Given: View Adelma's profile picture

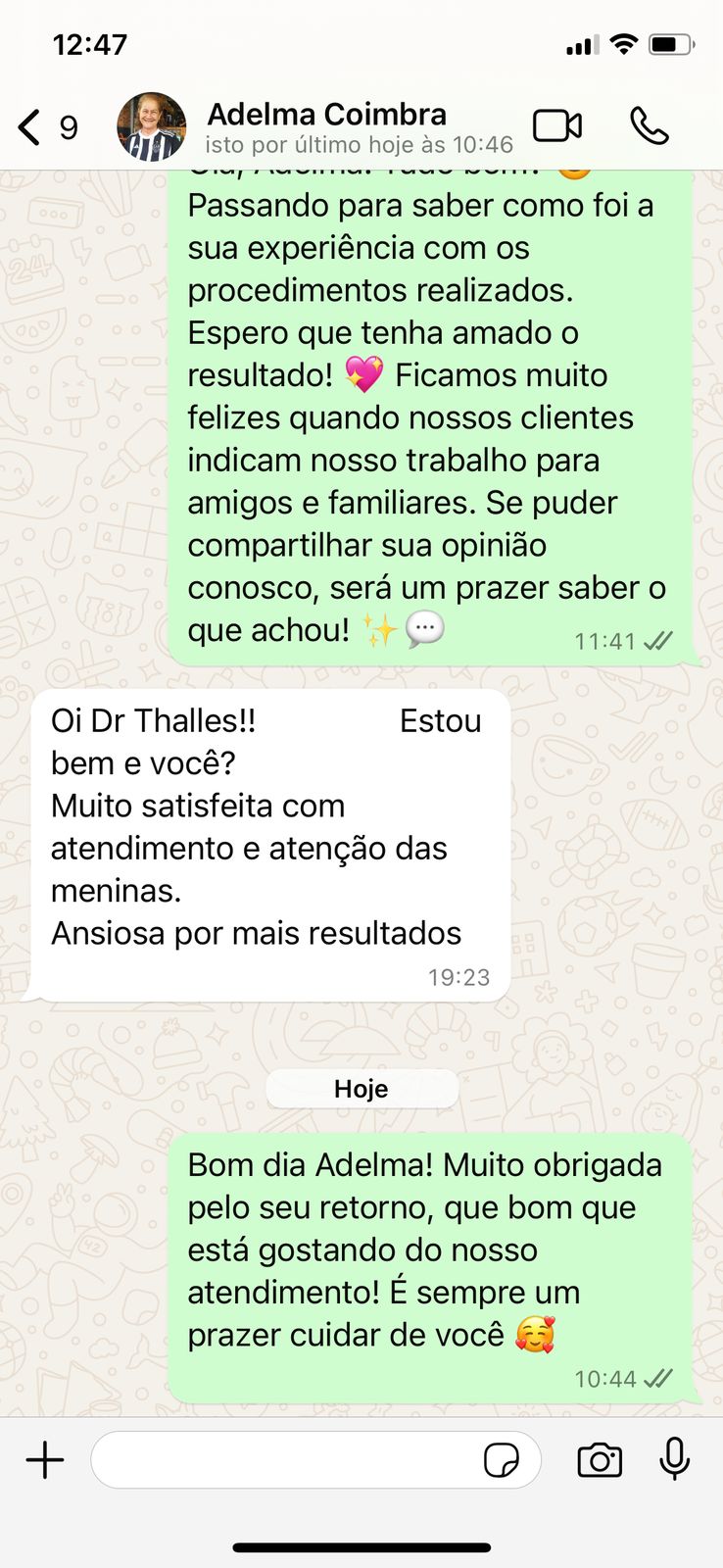Looking at the screenshot, I should tap(151, 127).
